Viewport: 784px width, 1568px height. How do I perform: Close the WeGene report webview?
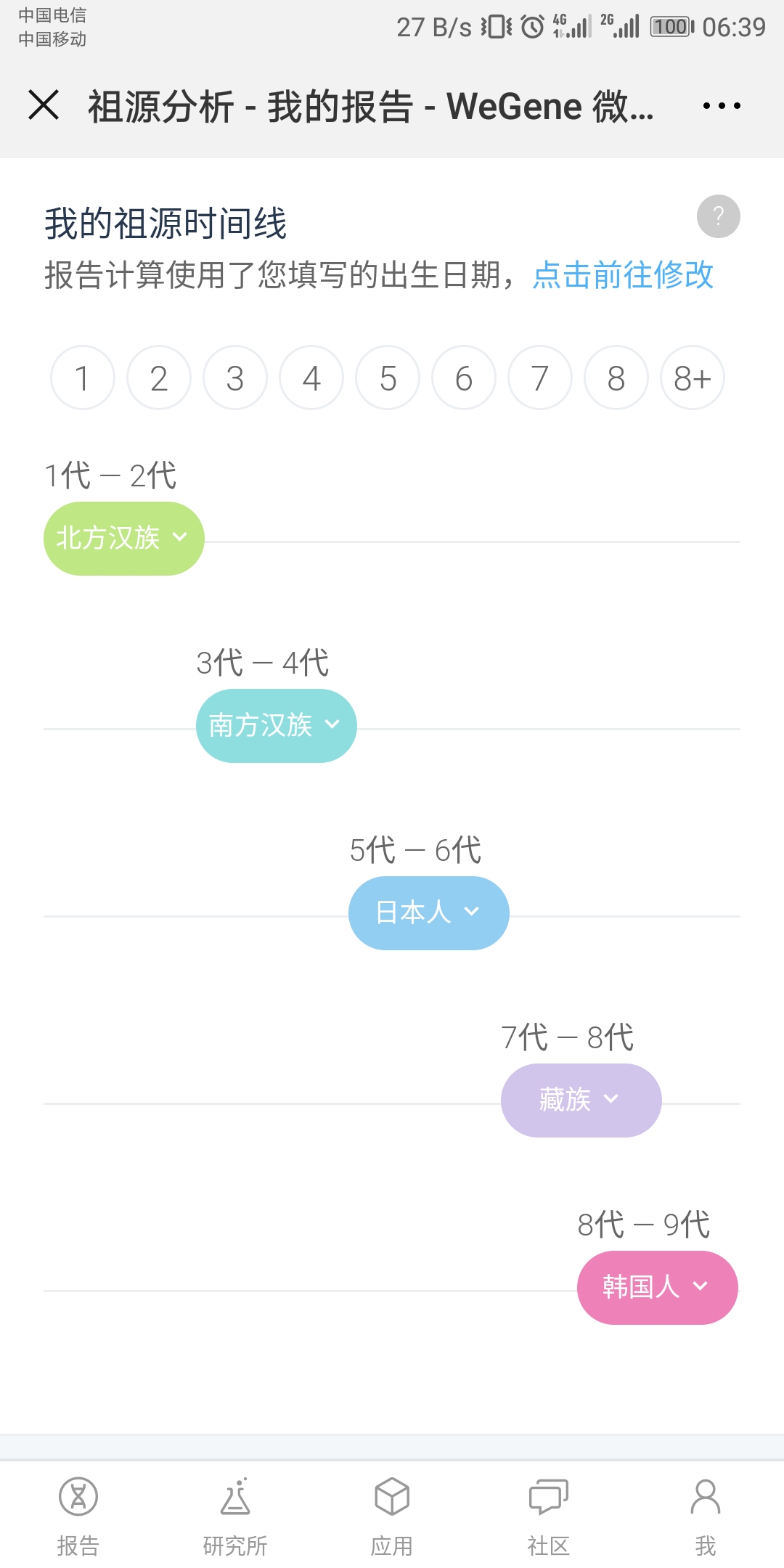click(44, 105)
